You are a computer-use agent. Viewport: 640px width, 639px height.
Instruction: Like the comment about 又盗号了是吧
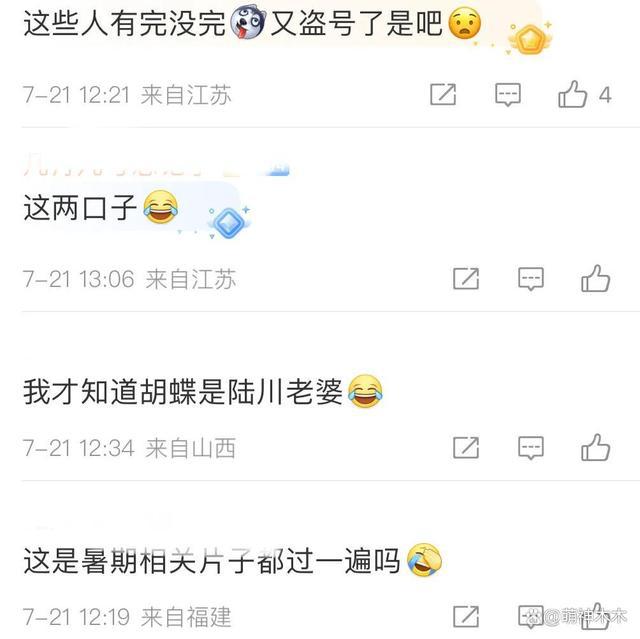(x=573, y=95)
